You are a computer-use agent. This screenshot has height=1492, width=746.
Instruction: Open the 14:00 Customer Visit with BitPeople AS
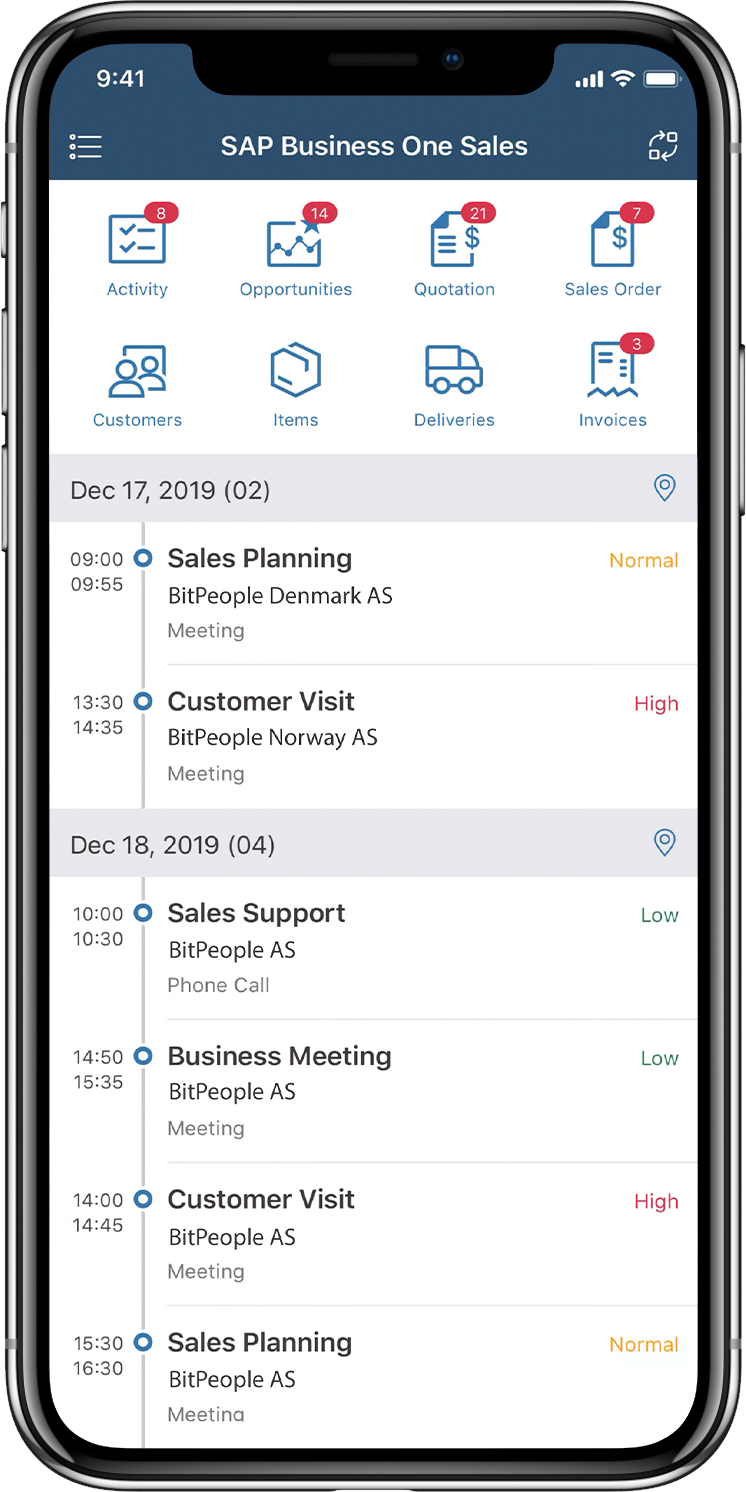373,1234
